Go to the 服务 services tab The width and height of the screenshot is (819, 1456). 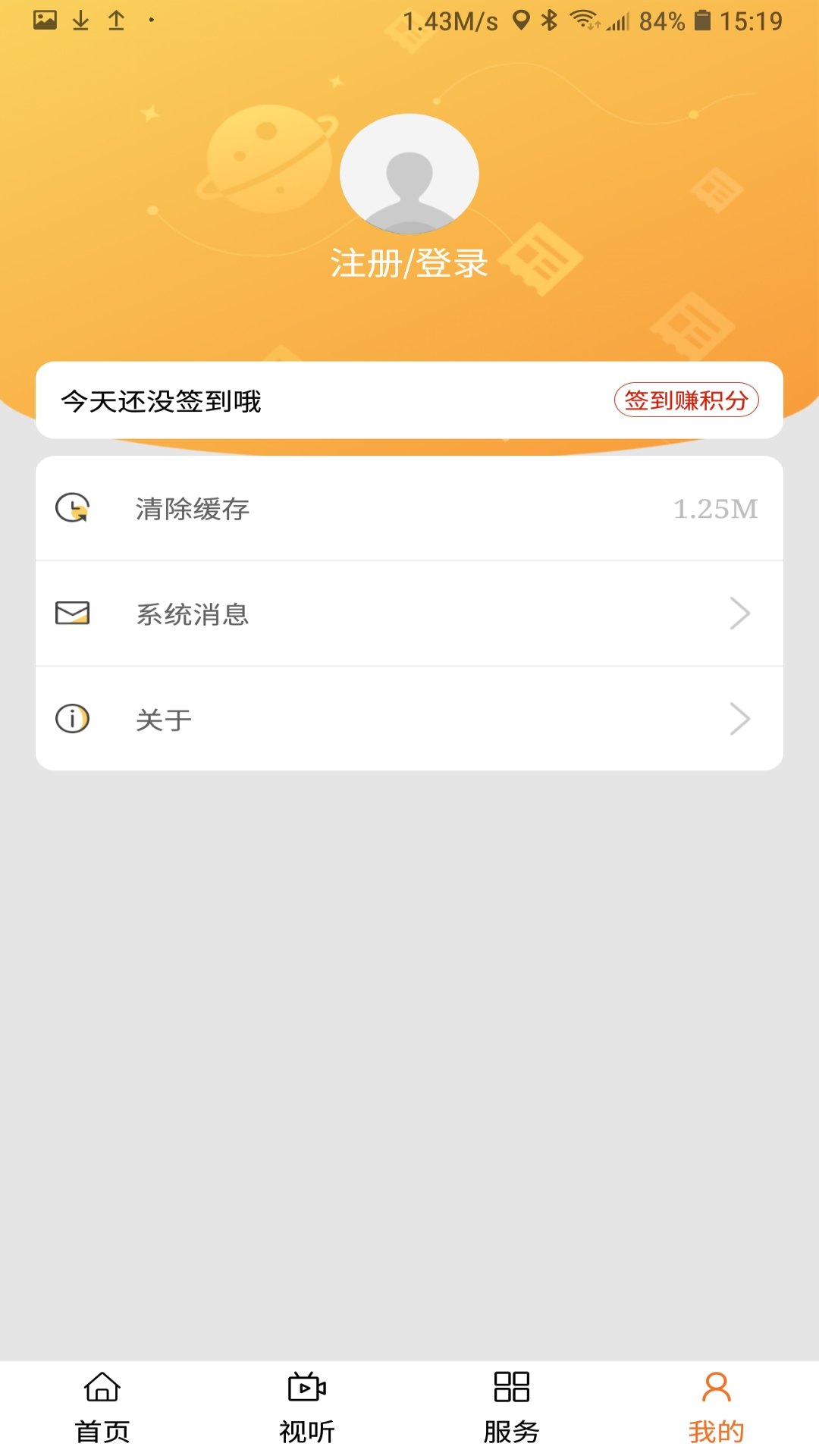tap(511, 1407)
